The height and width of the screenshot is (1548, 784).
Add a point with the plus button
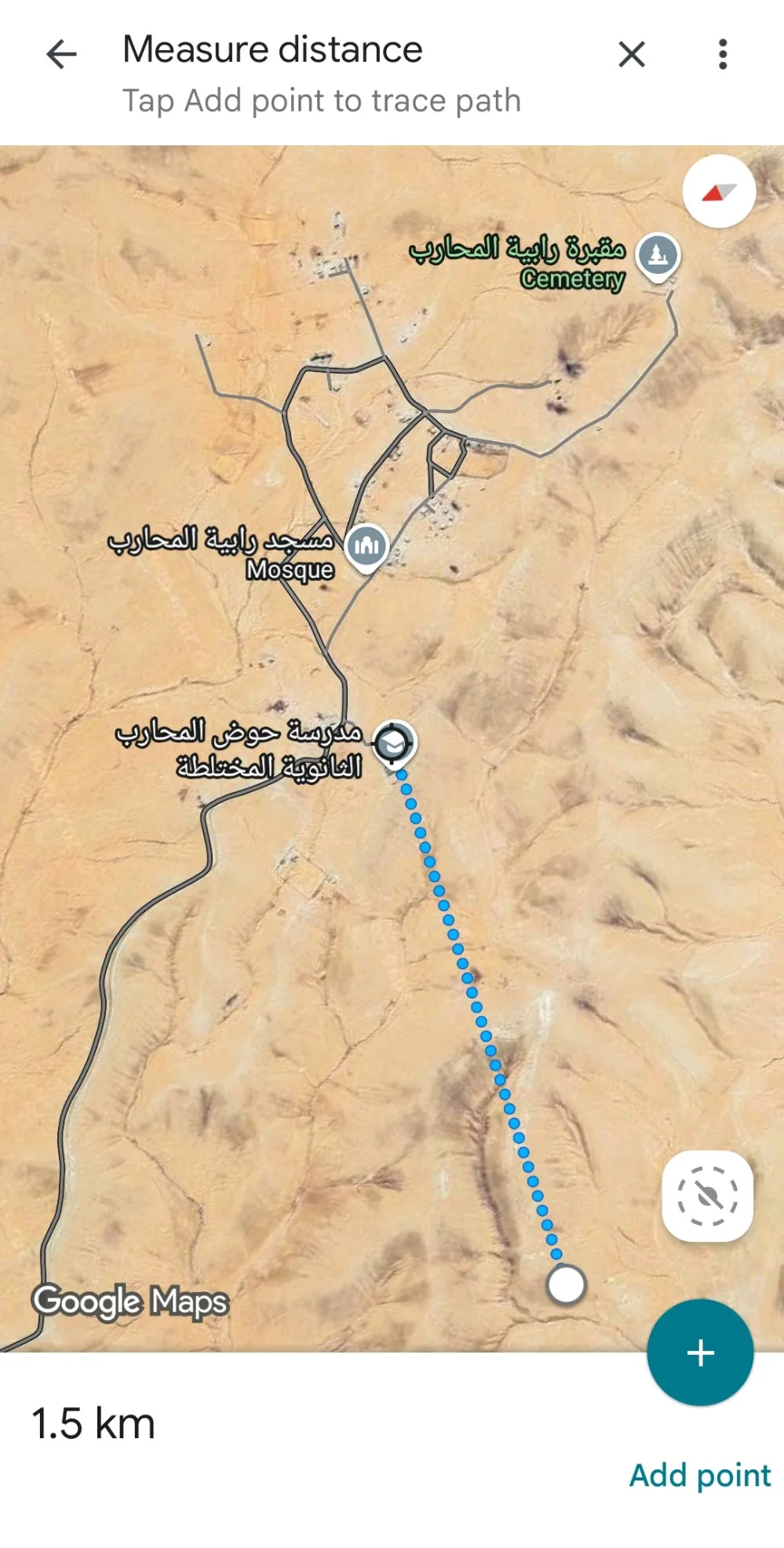coord(700,1353)
